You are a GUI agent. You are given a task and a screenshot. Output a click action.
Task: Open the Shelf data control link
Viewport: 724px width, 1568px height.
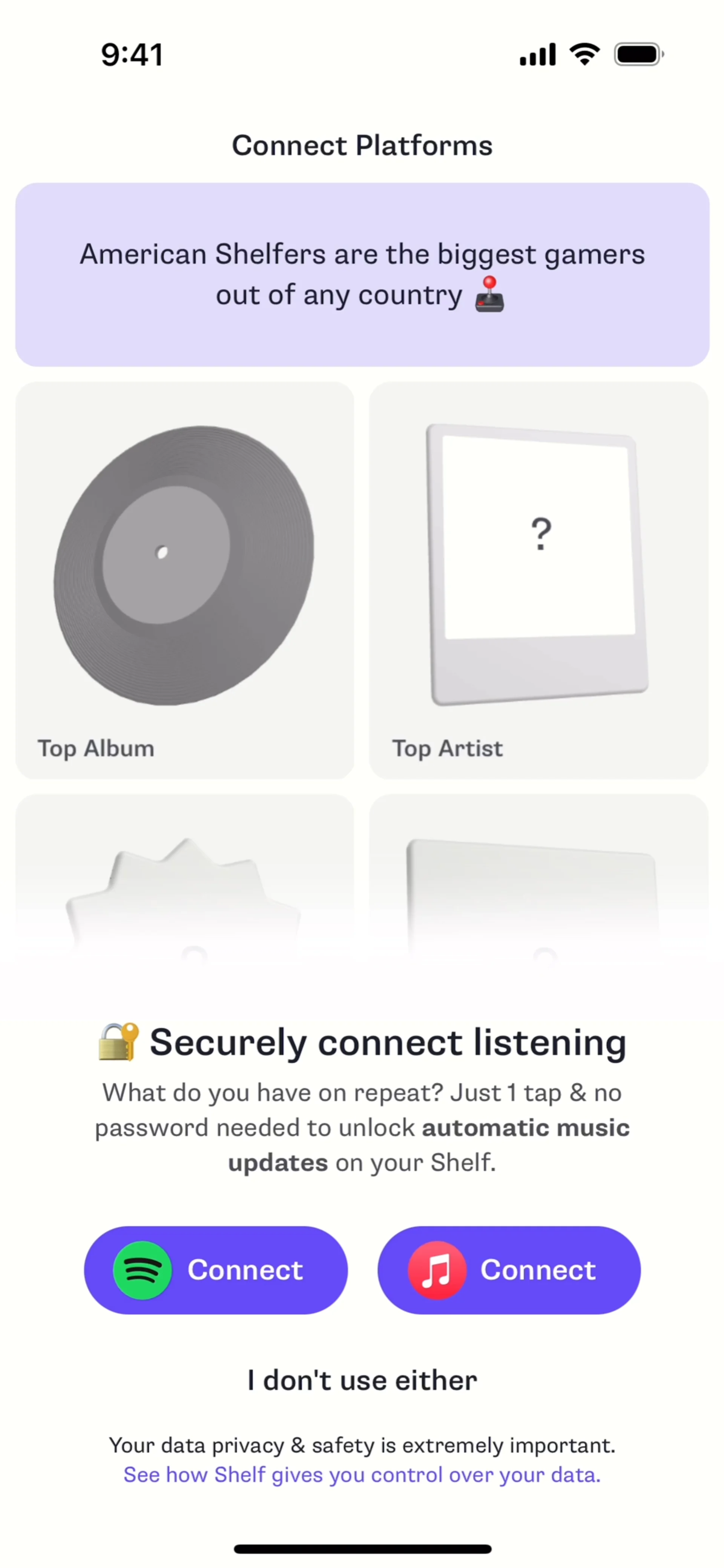pyautogui.click(x=362, y=1475)
